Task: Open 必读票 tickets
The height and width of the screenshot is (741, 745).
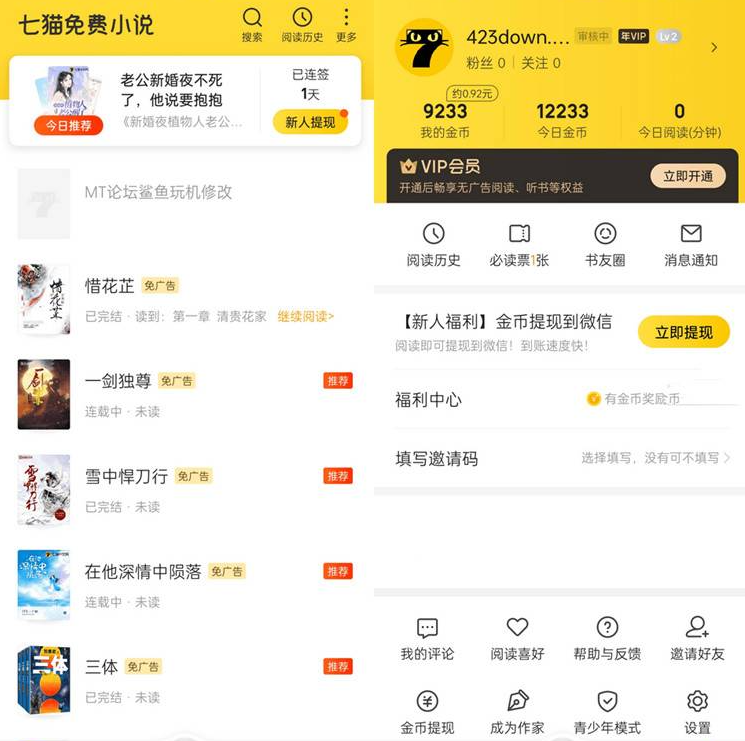Action: pyautogui.click(x=519, y=244)
